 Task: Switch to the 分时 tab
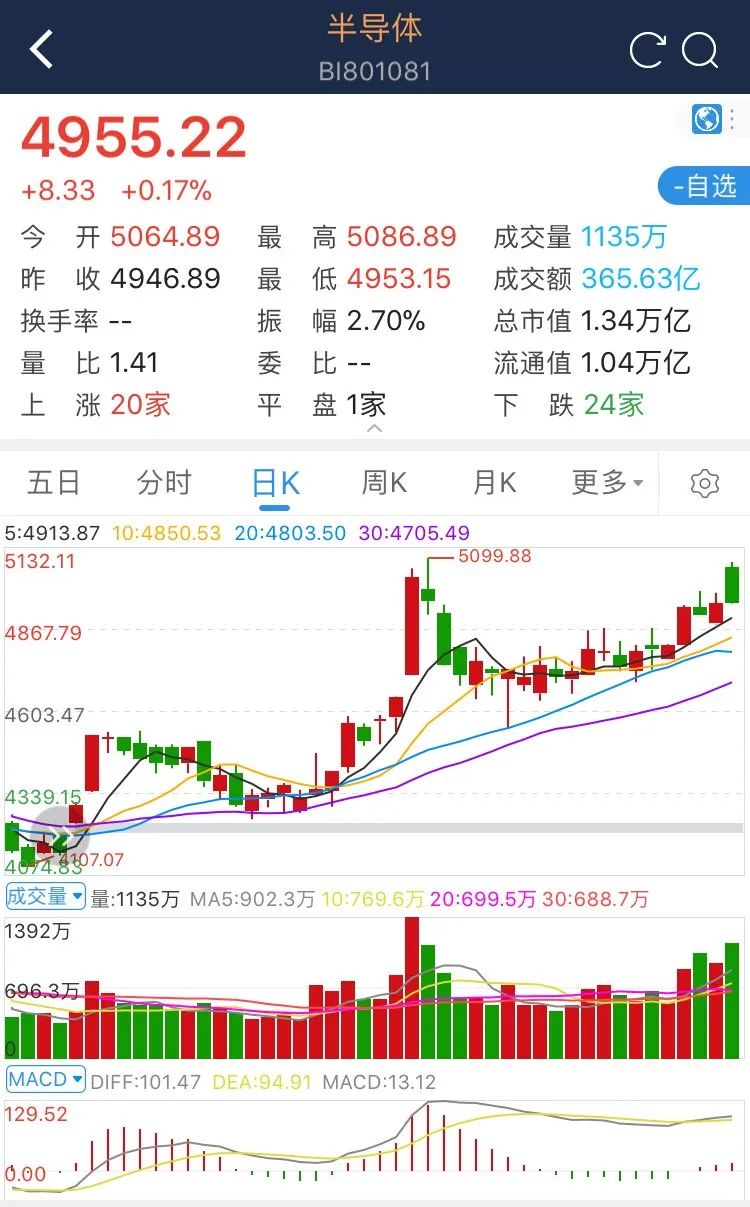pyautogui.click(x=164, y=483)
